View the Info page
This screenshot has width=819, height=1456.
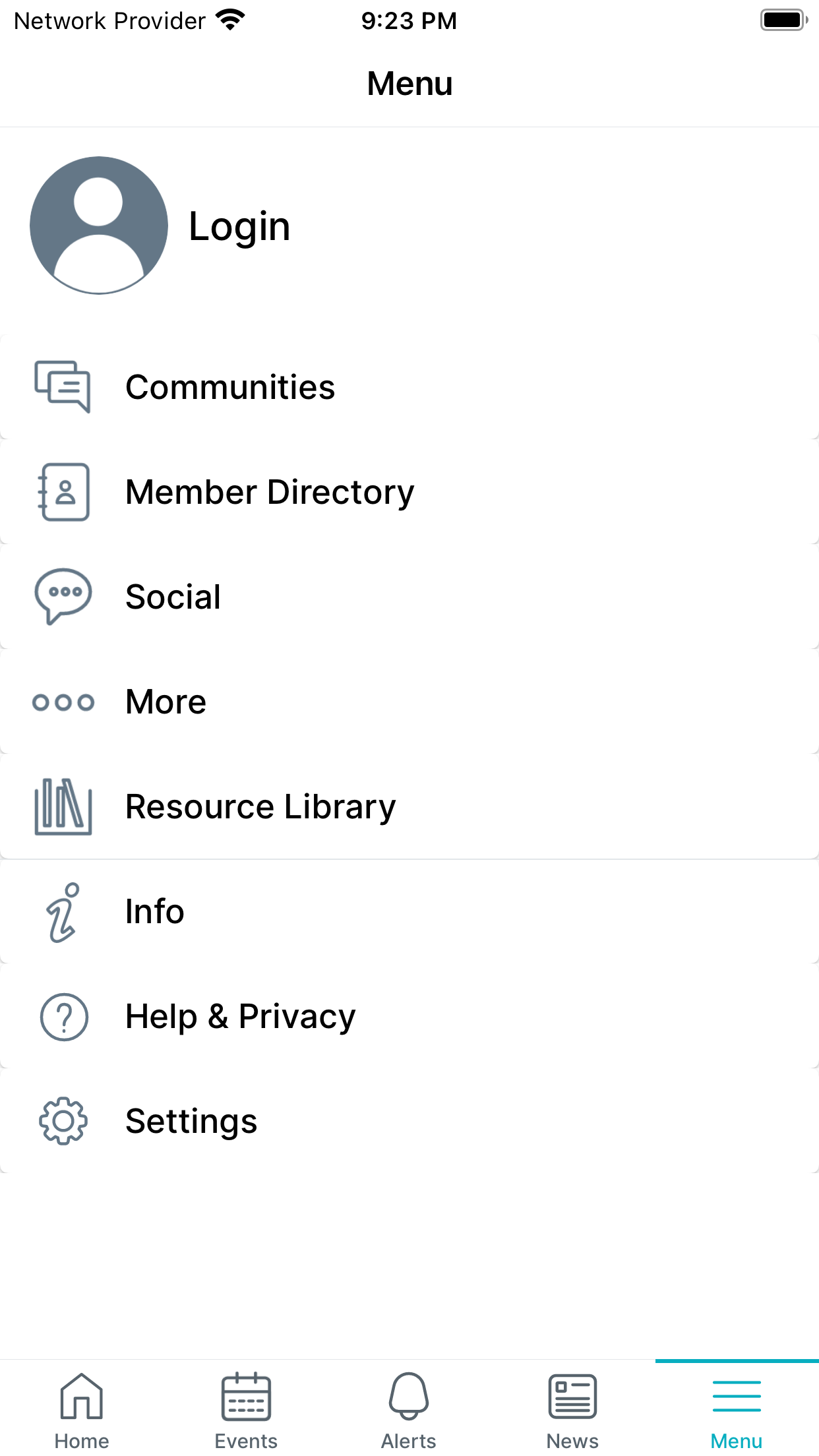pyautogui.click(x=409, y=911)
